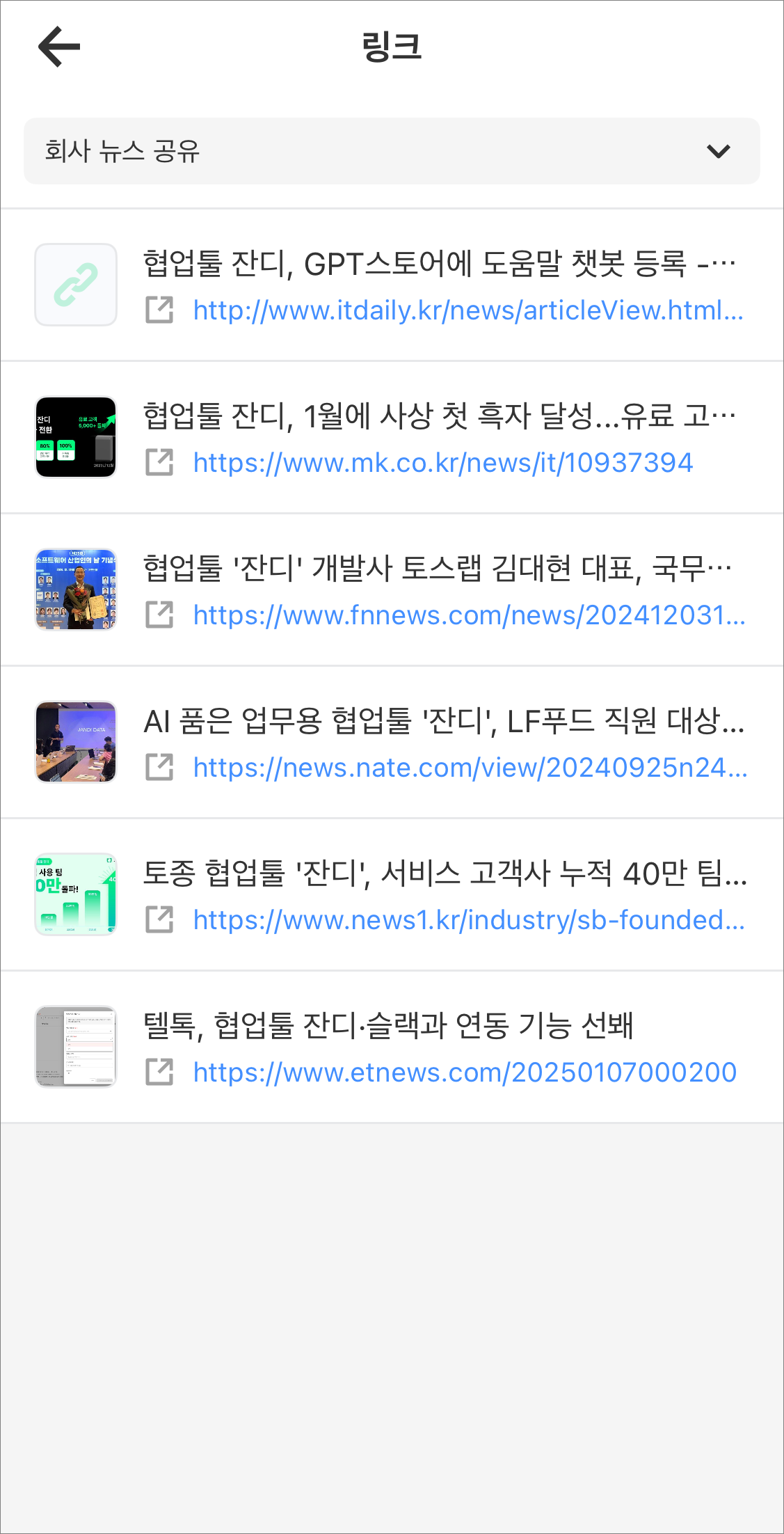Open the 1월에 사상 첫 흑자 달성 row
This screenshot has height=1534, width=784.
438,416
